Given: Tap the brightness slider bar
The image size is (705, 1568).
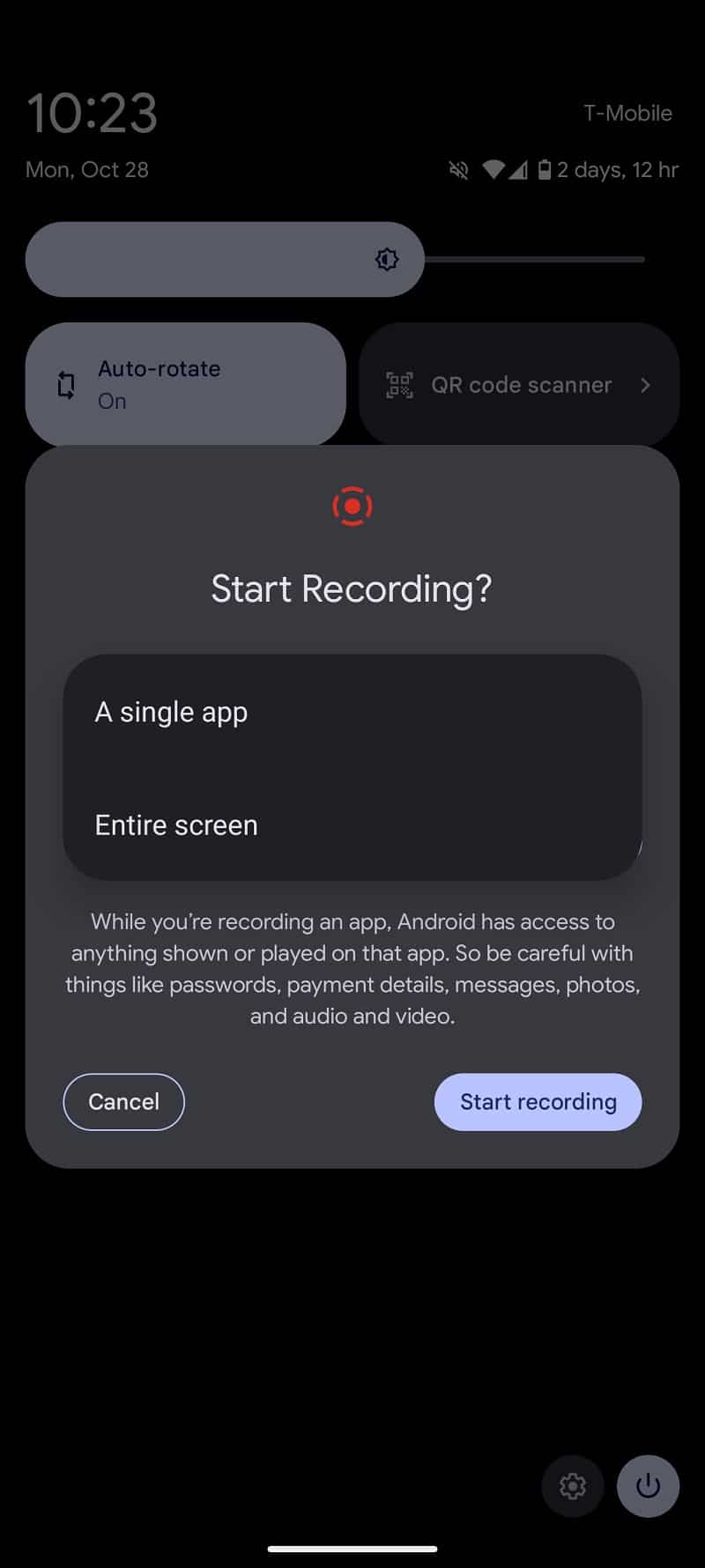Looking at the screenshot, I should (335, 259).
